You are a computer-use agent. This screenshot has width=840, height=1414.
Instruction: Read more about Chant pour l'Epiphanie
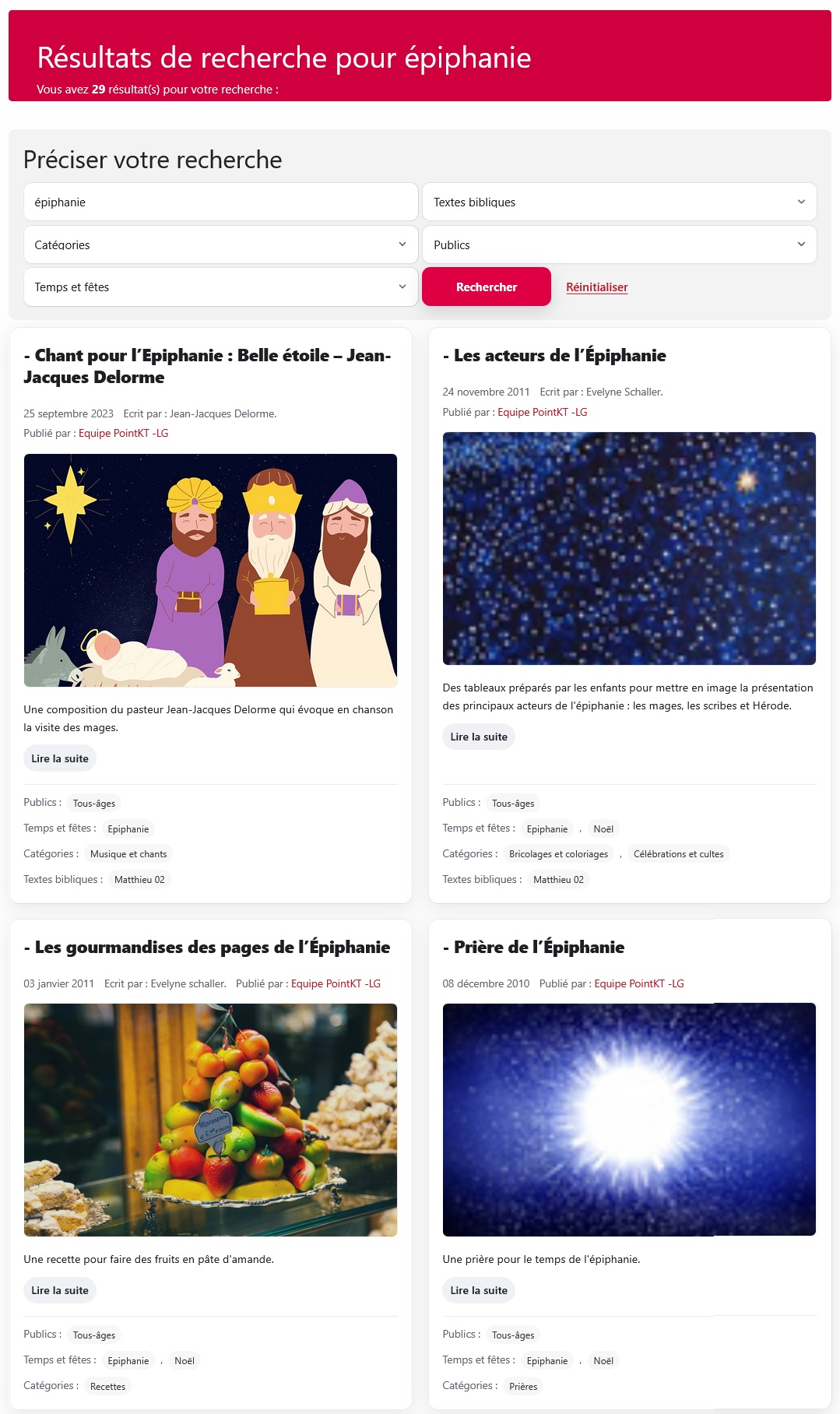(60, 758)
